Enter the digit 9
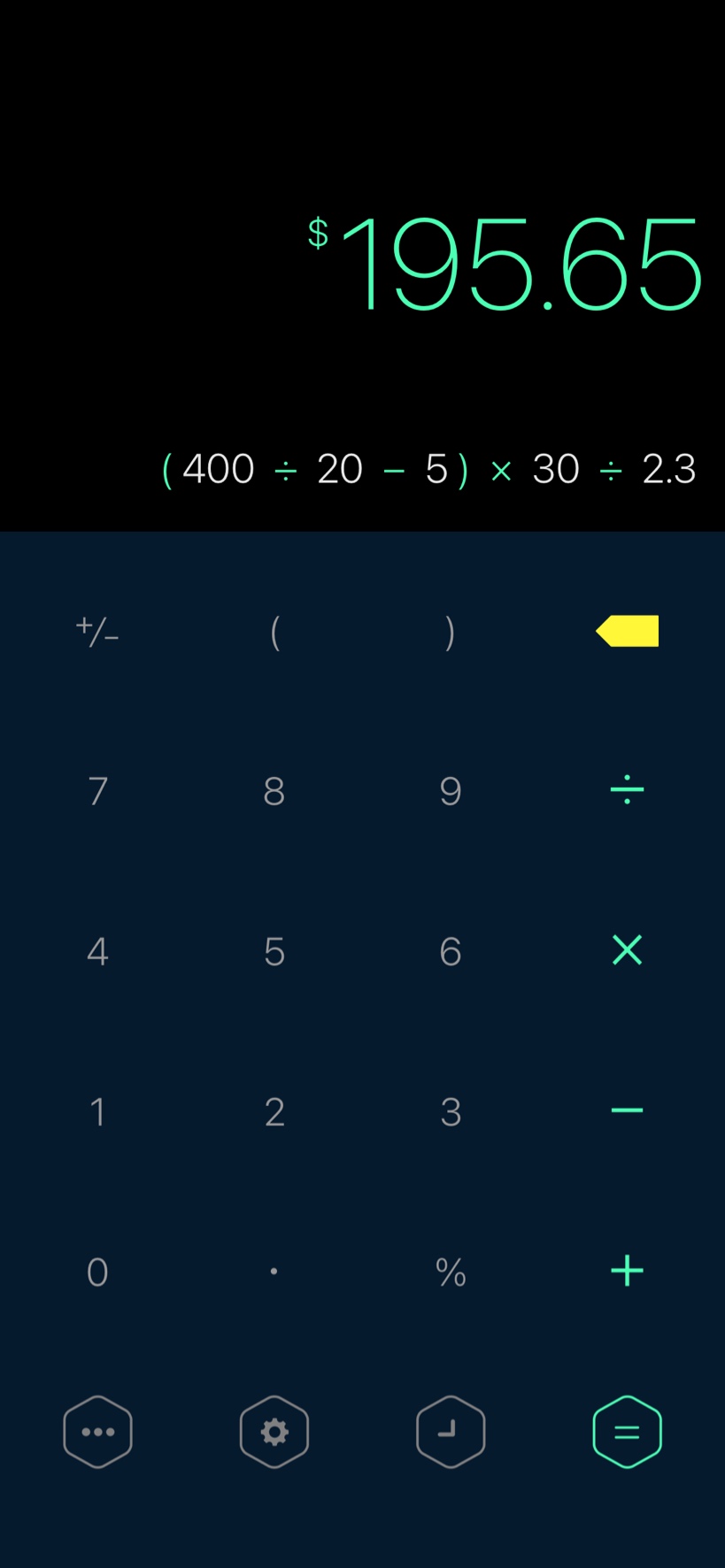The width and height of the screenshot is (725, 1568). [451, 790]
